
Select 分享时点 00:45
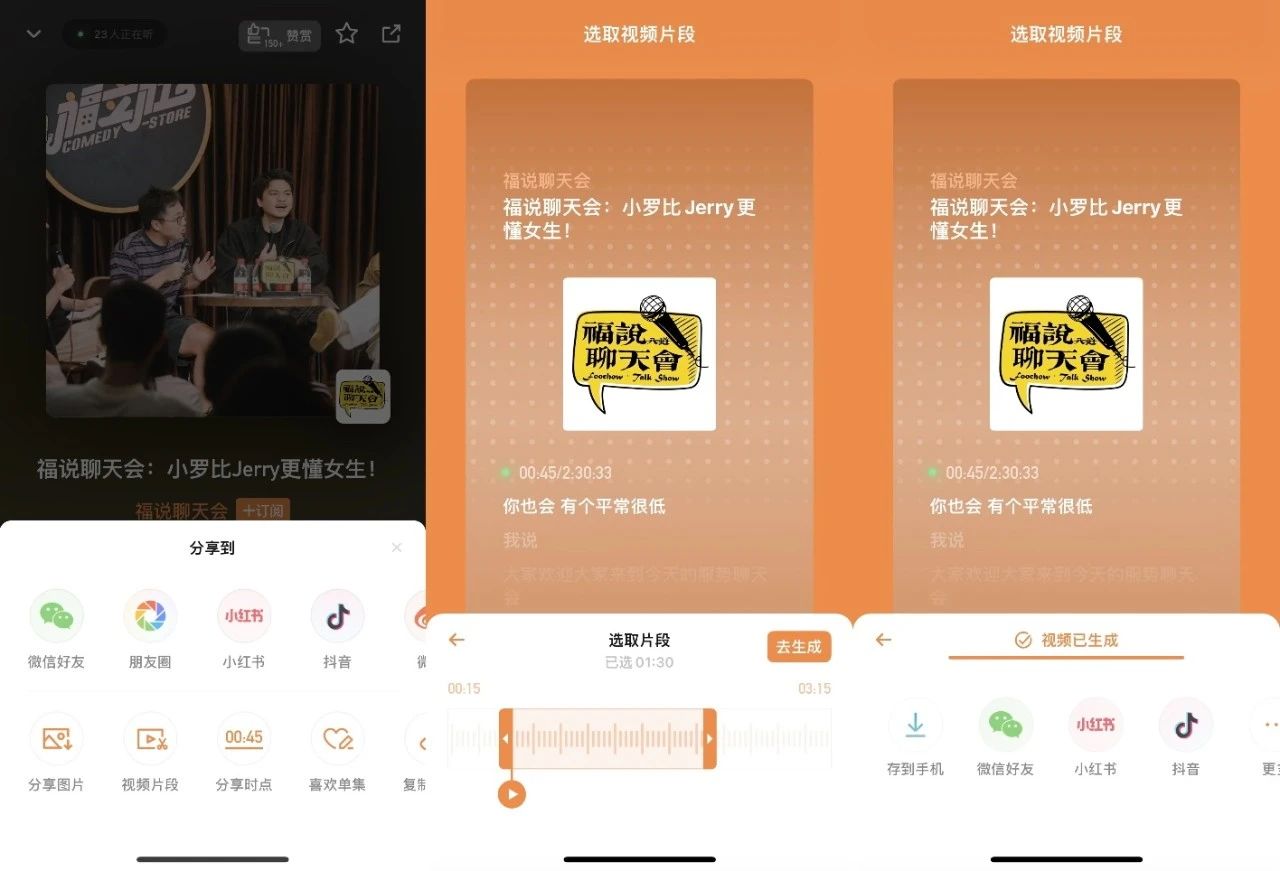pos(244,740)
